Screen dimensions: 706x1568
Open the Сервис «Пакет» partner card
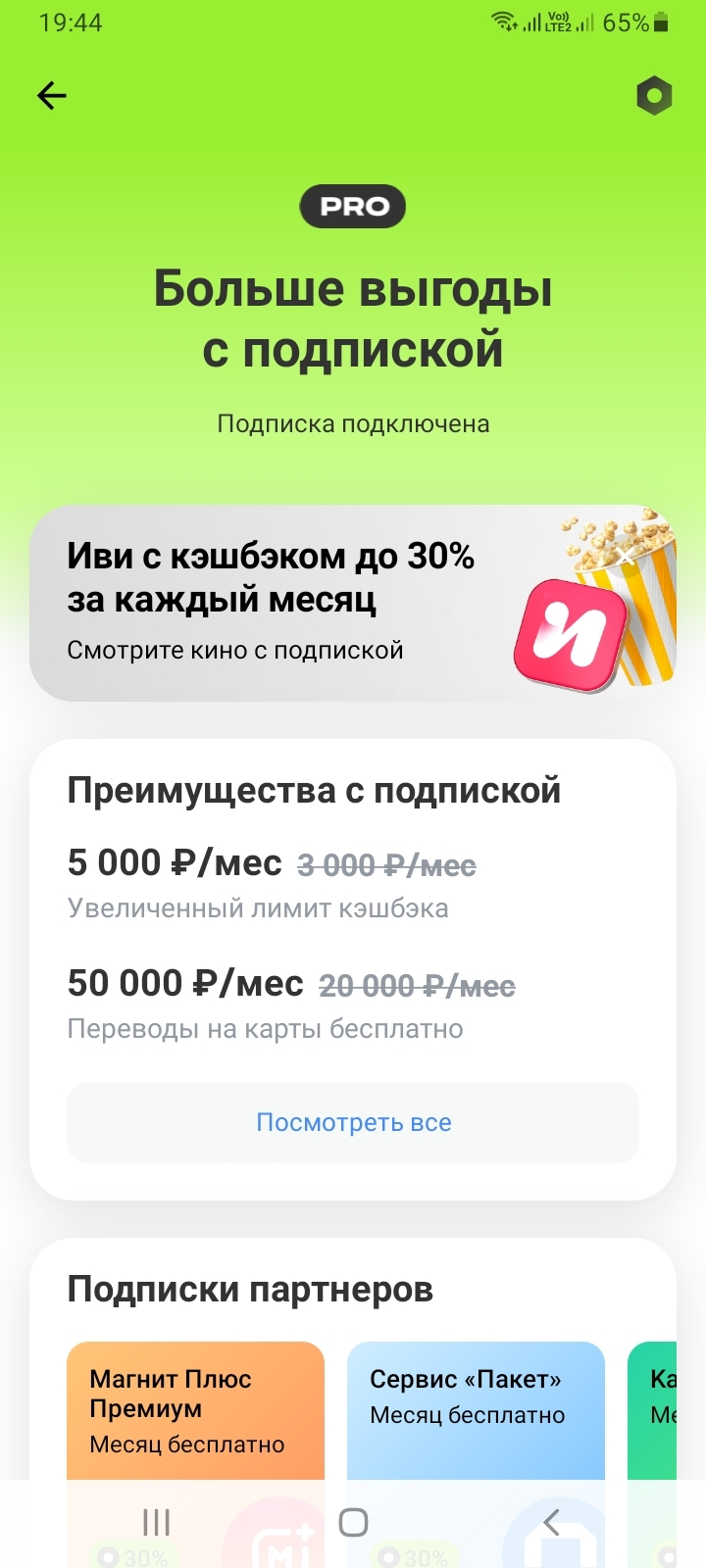(x=476, y=1411)
